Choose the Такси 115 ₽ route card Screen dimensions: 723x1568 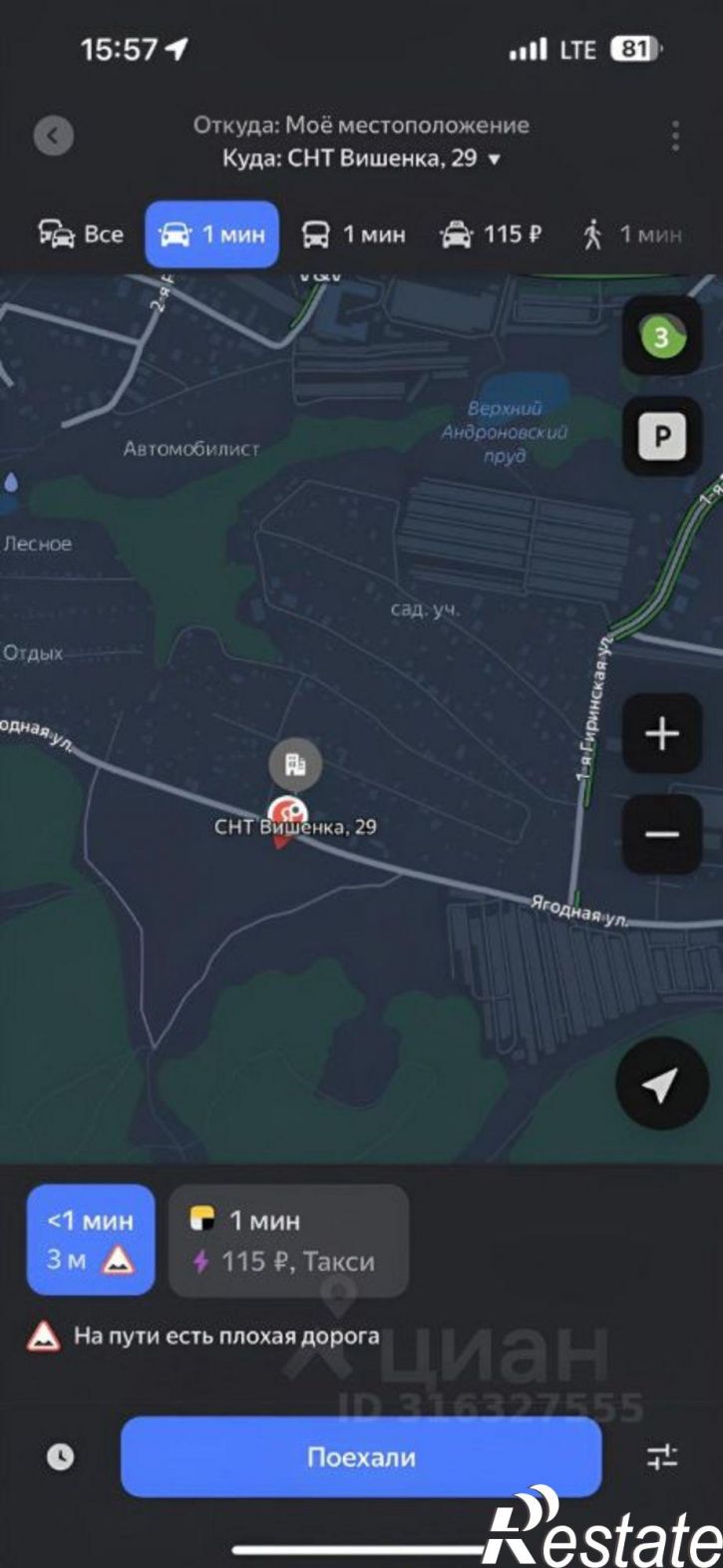pyautogui.click(x=288, y=1240)
